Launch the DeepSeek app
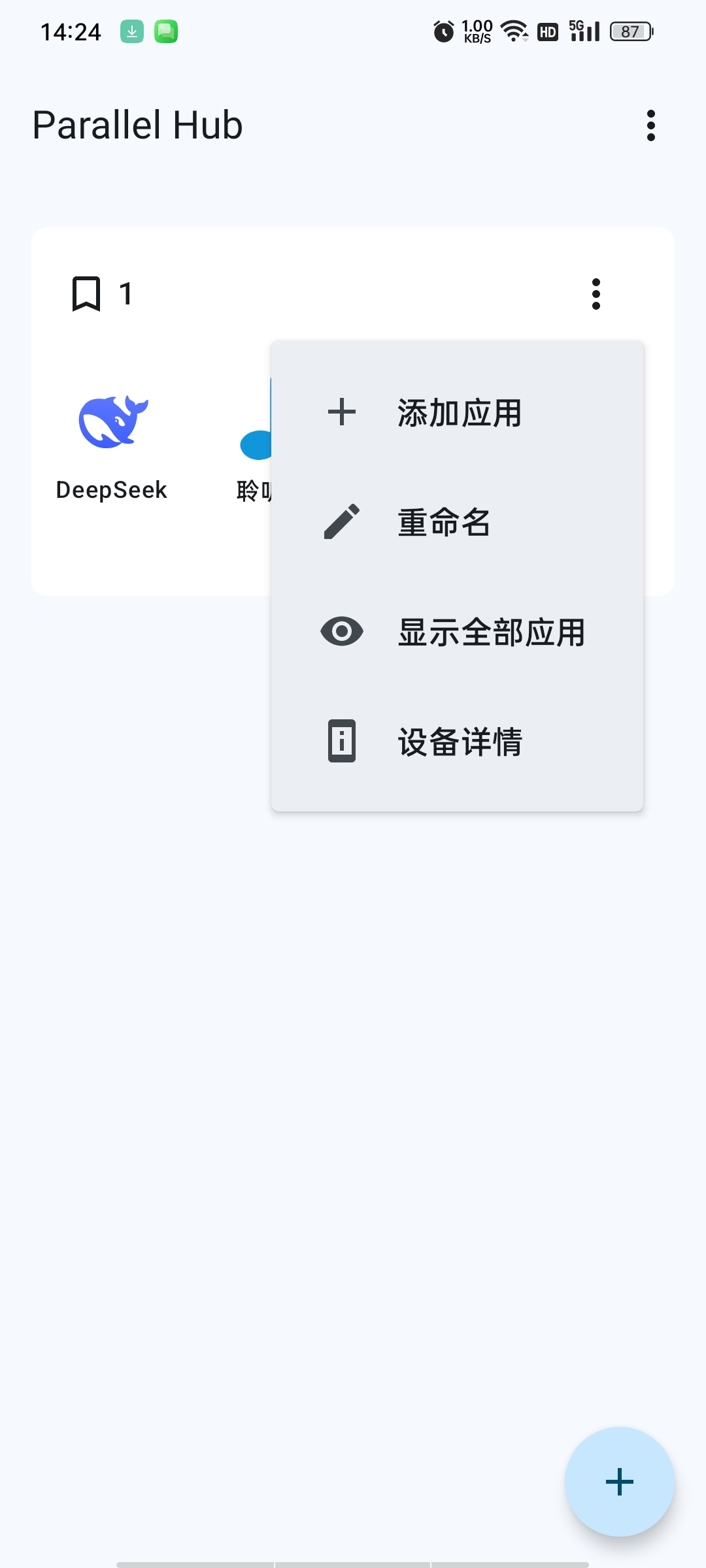 point(112,448)
